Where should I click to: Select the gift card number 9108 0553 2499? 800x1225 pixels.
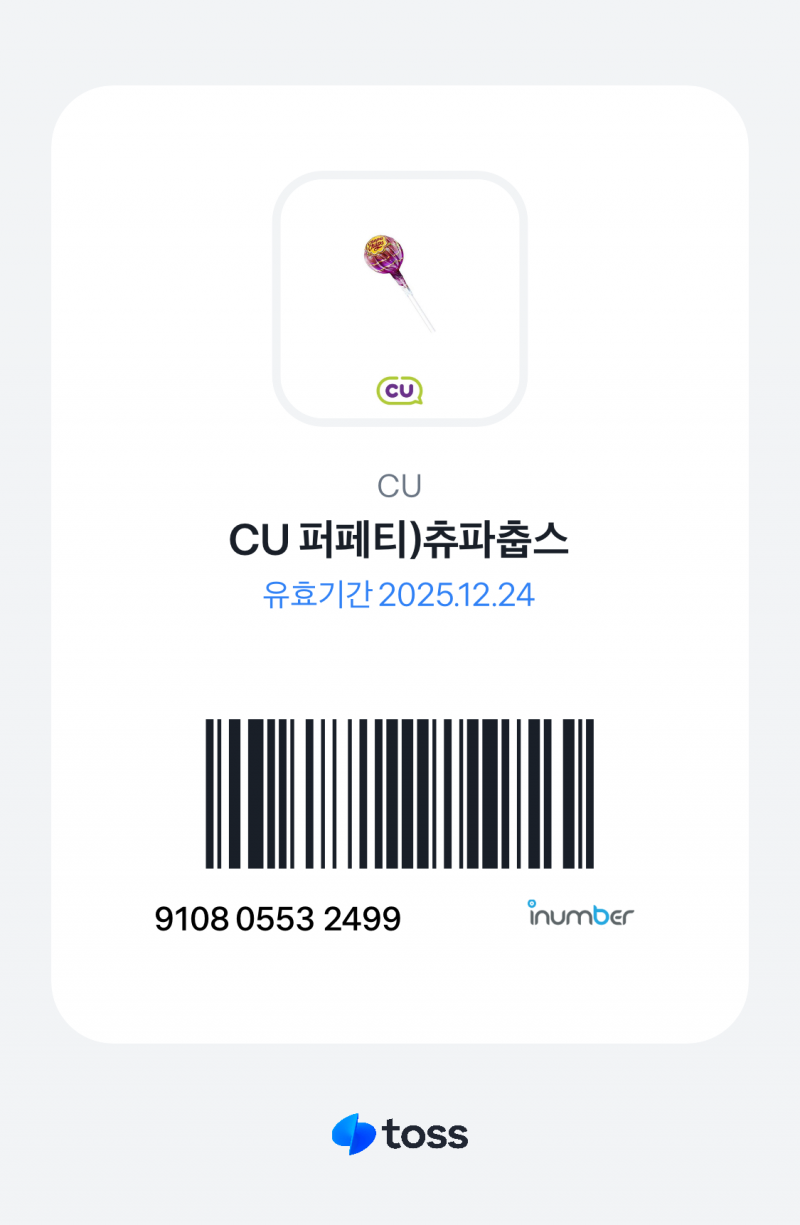277,917
